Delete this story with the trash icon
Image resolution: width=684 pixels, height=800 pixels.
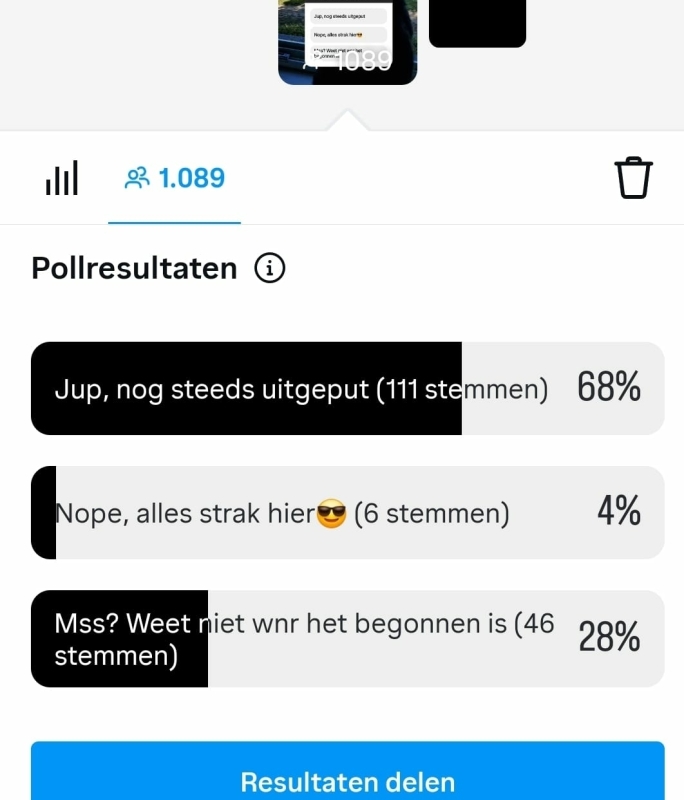tap(633, 179)
